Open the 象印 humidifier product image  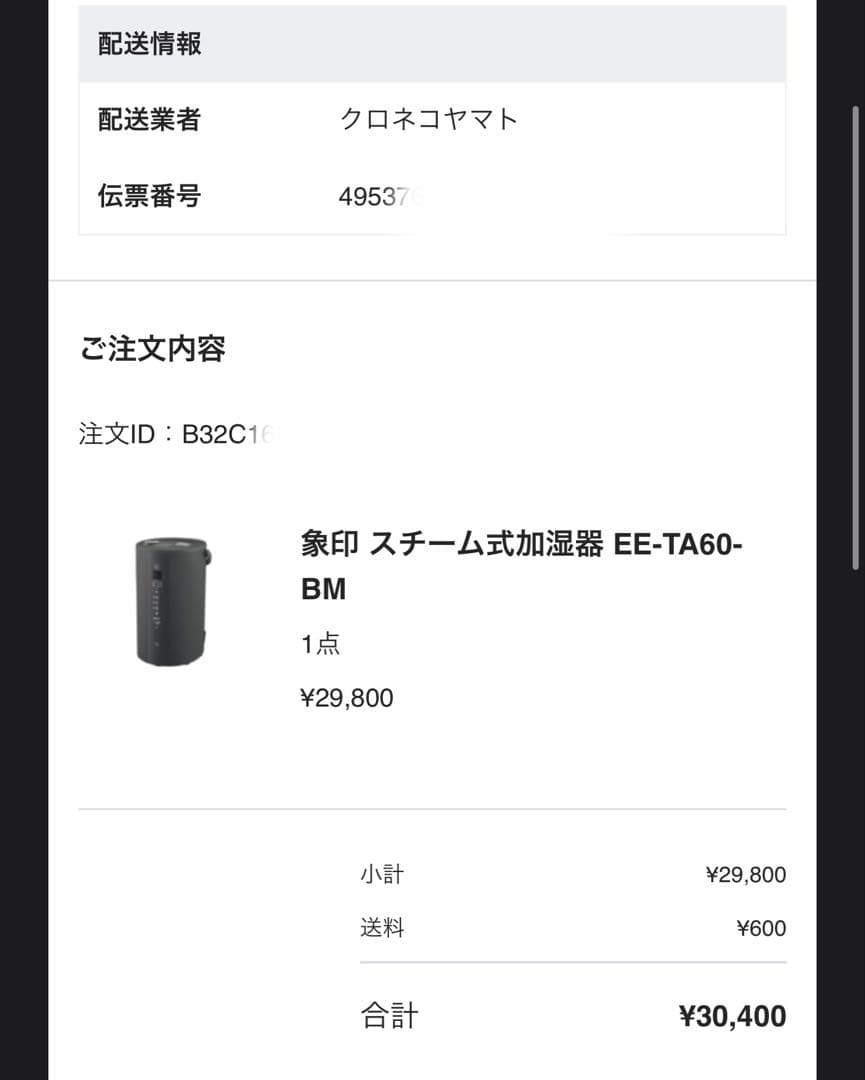pyautogui.click(x=172, y=602)
